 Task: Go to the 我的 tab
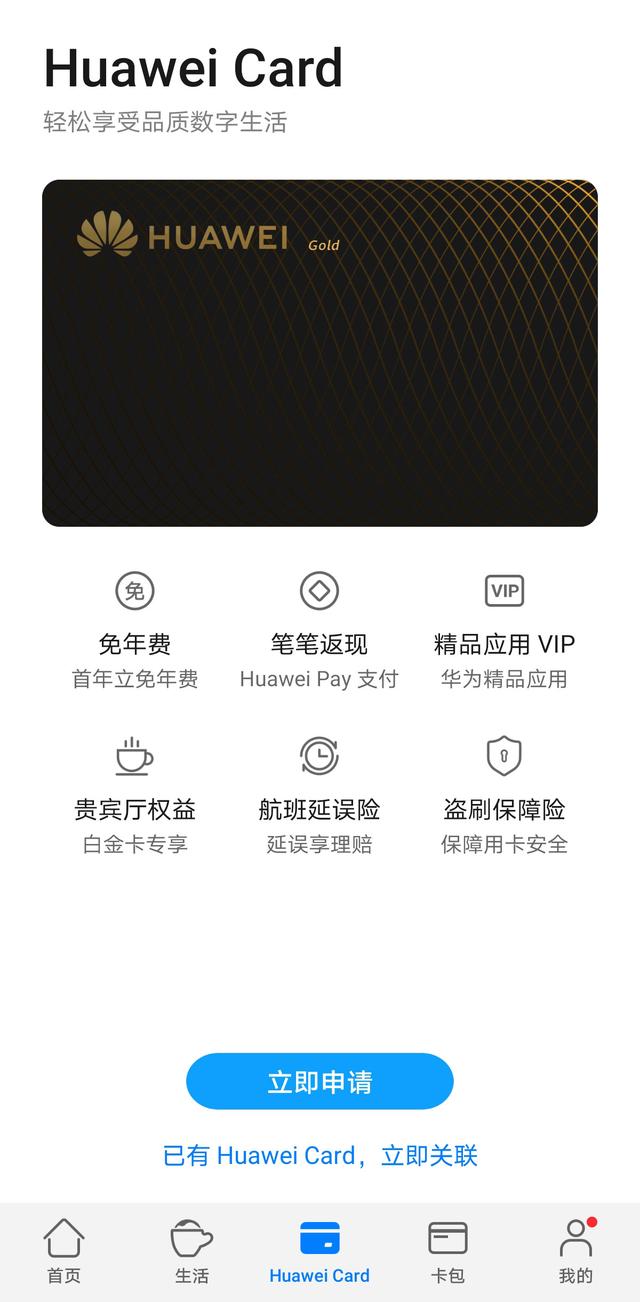click(x=576, y=1250)
